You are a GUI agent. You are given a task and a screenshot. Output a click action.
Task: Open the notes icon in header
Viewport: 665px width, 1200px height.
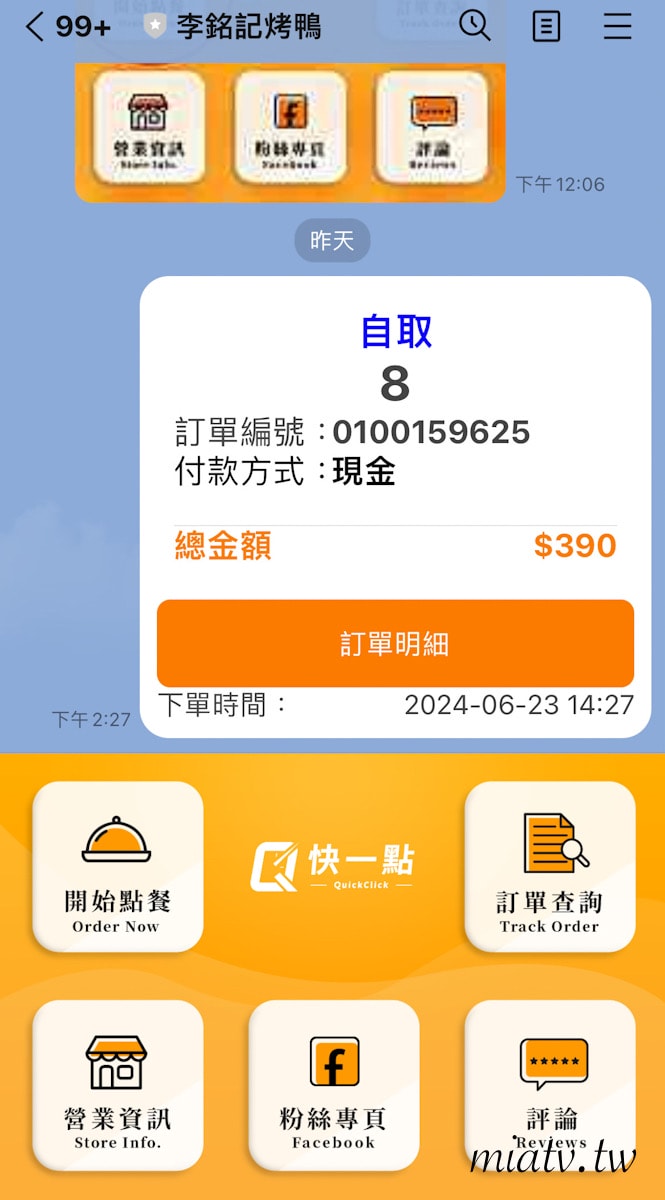click(x=546, y=26)
